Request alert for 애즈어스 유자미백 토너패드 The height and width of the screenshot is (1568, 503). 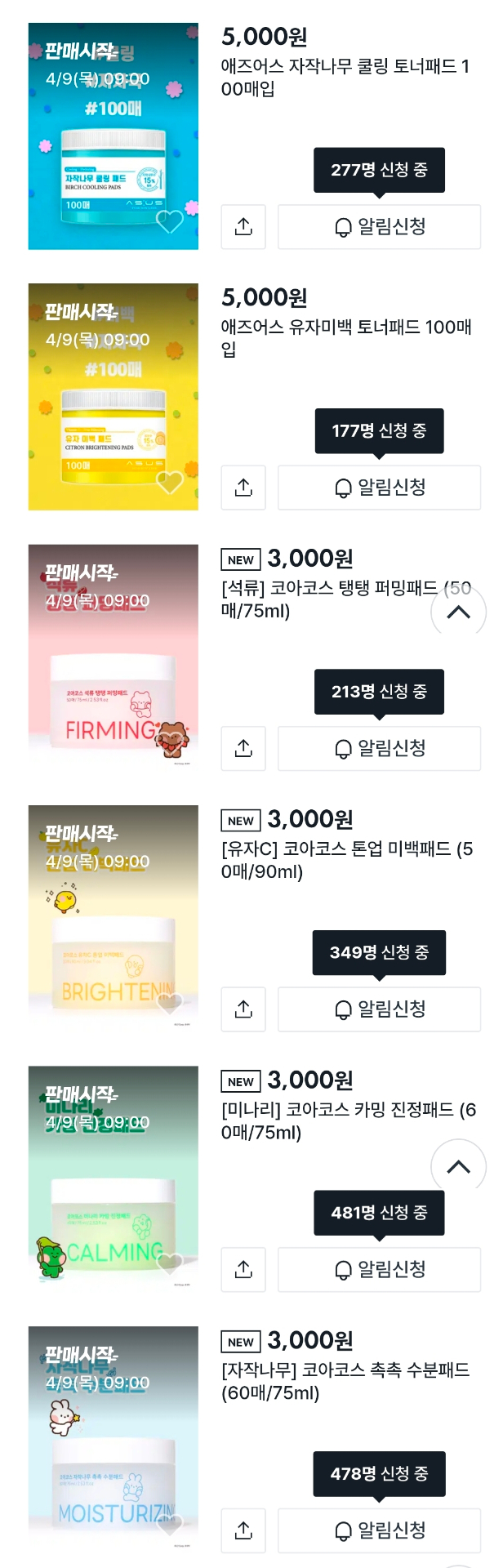coord(379,488)
